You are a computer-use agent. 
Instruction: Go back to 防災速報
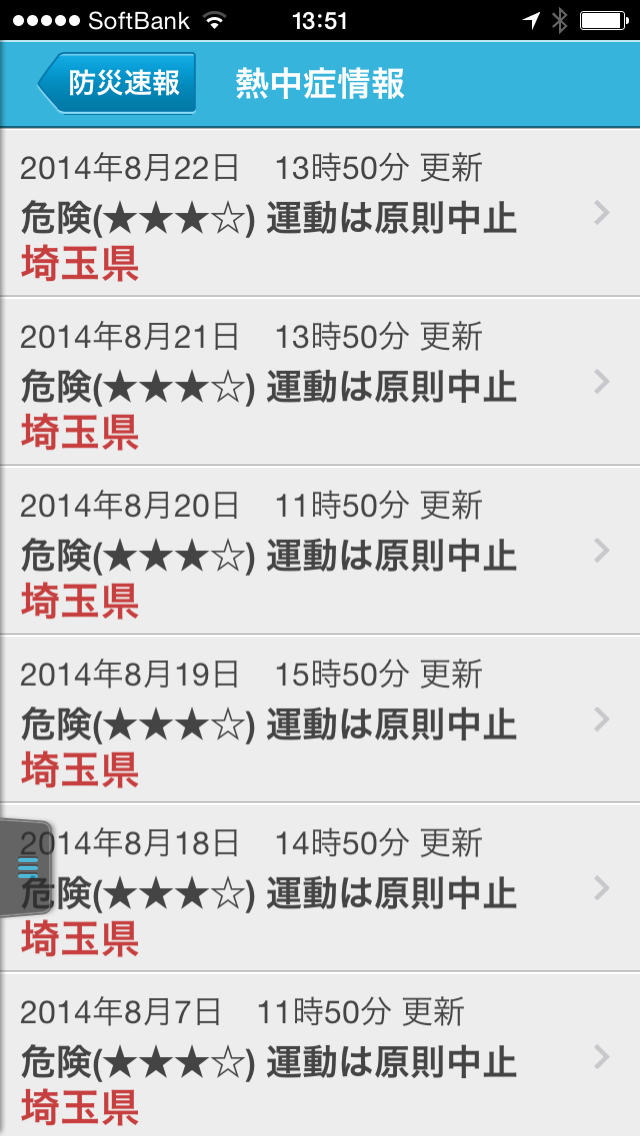click(x=117, y=83)
